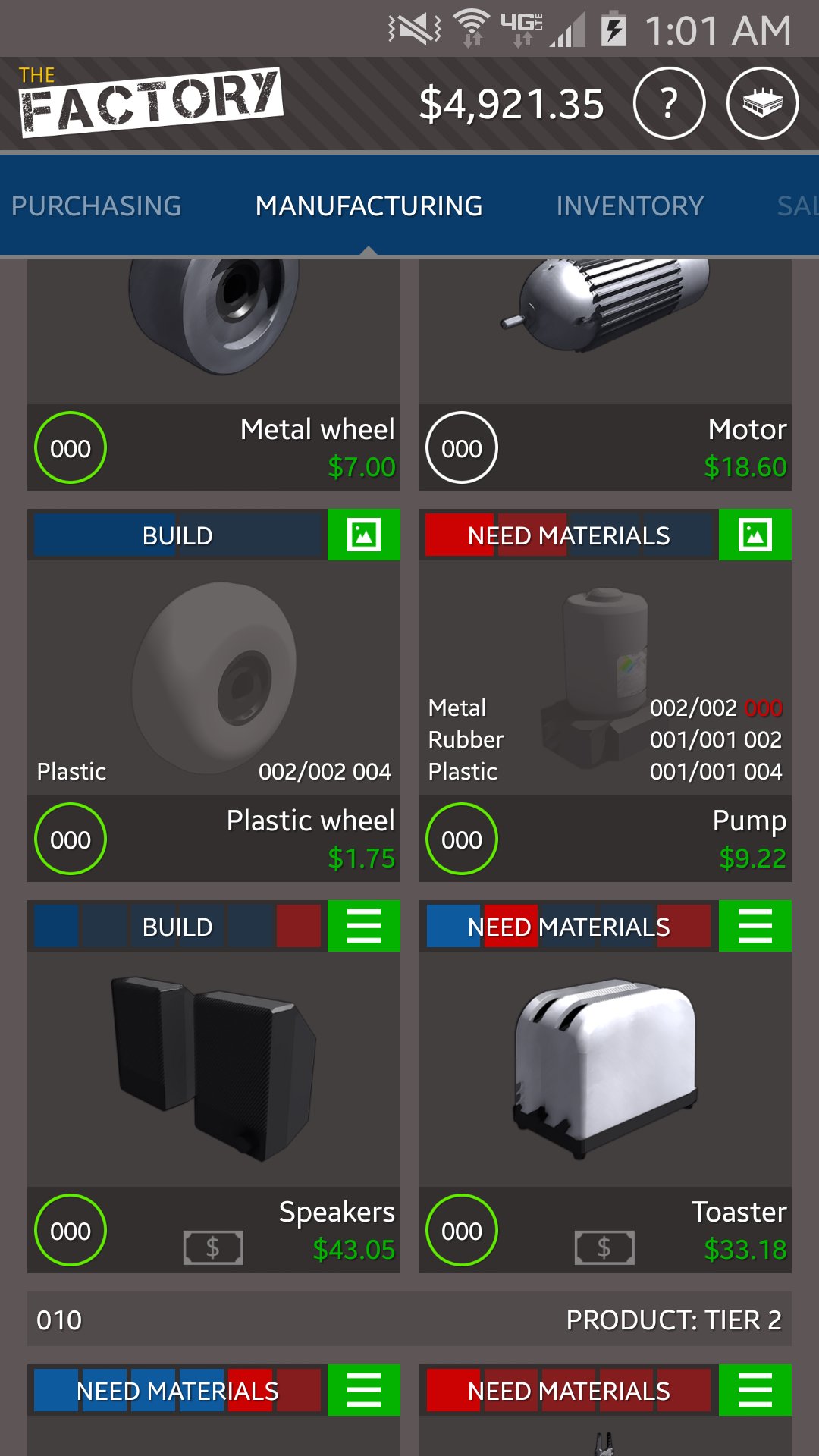819x1456 pixels.
Task: Tap the Pump quantity counter
Action: click(x=462, y=839)
